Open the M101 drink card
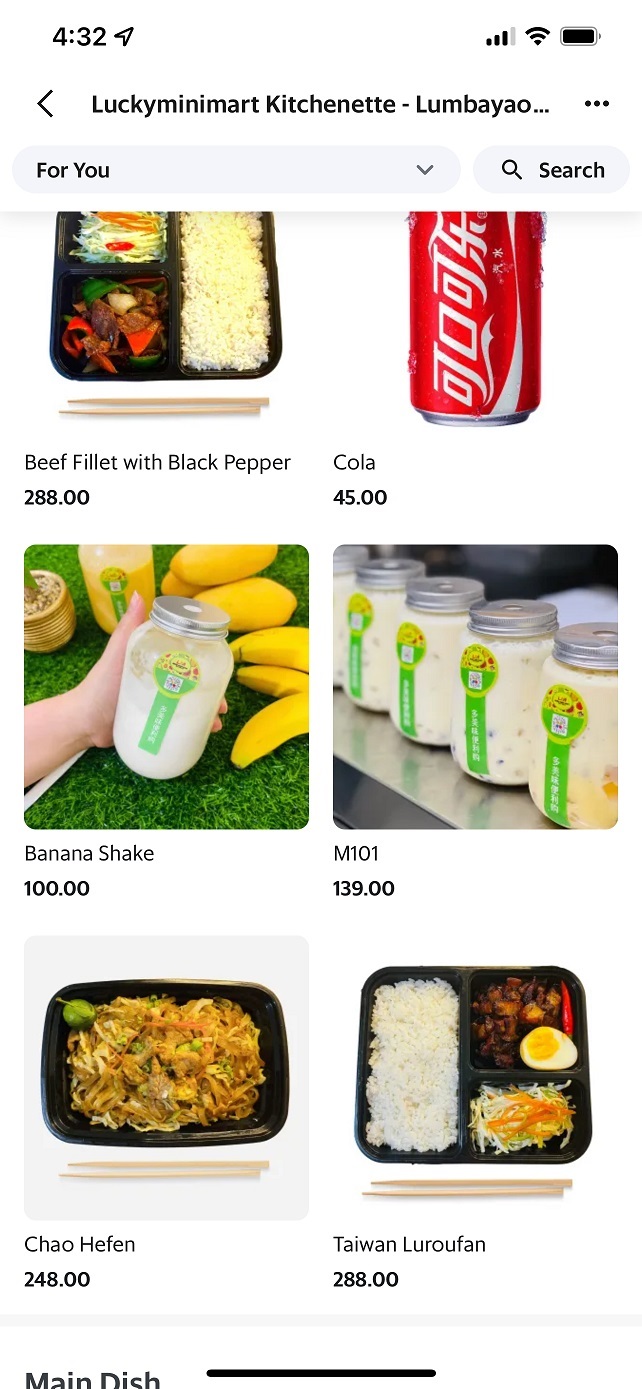This screenshot has width=642, height=1389. tap(475, 687)
